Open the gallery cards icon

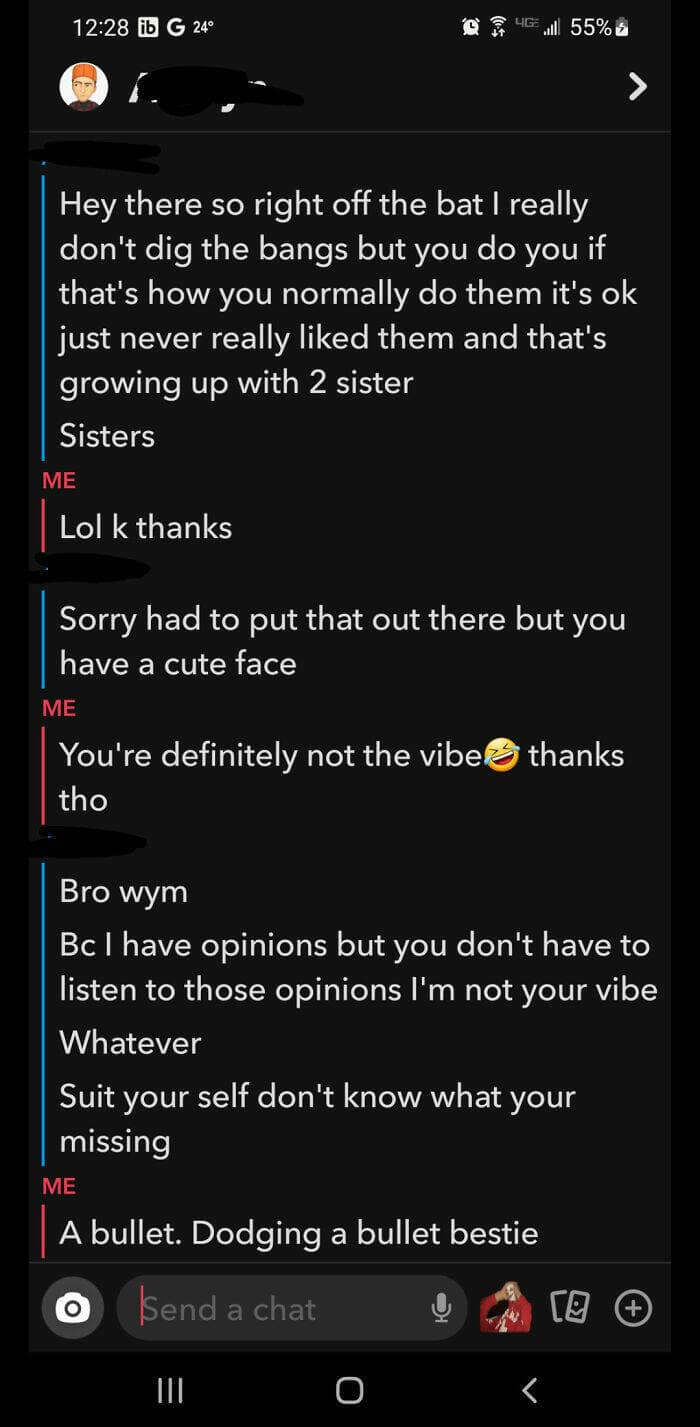[570, 1307]
